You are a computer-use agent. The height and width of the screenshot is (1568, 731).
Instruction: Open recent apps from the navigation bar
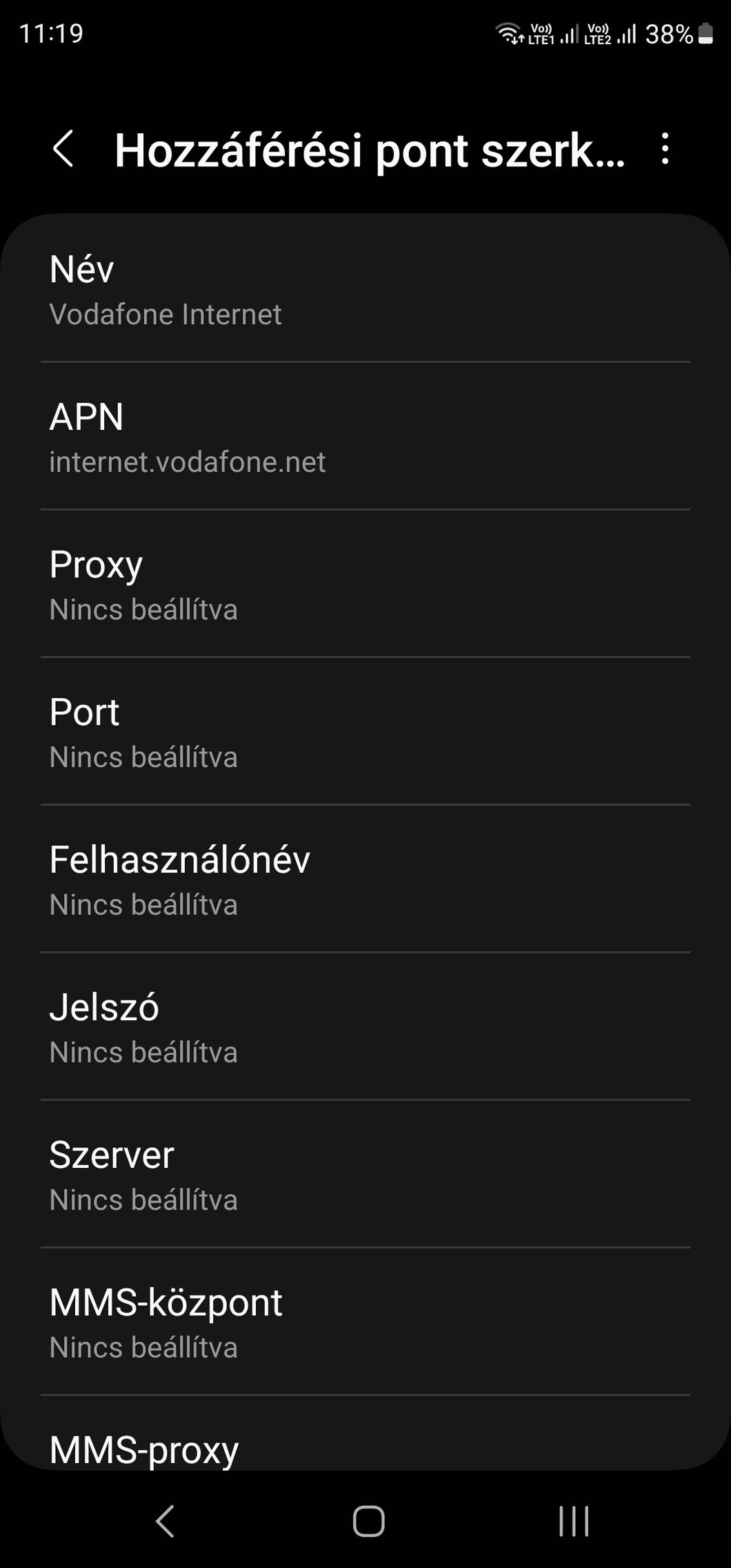click(574, 1521)
